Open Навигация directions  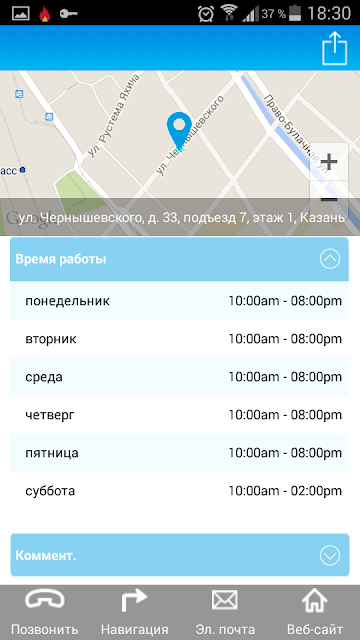(135, 612)
